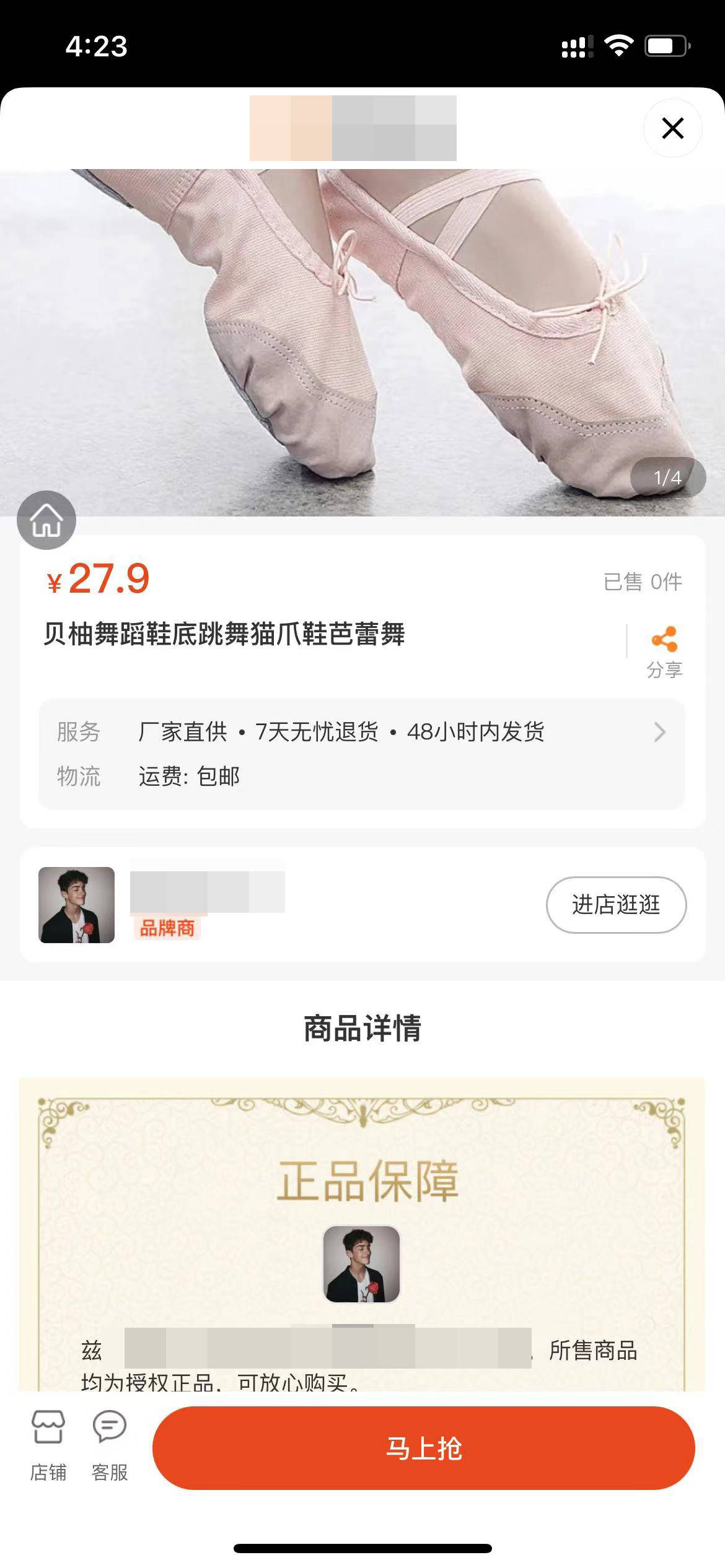Enter the shop with 进店逛逛
Image resolution: width=725 pixels, height=1568 pixels.
coord(616,905)
